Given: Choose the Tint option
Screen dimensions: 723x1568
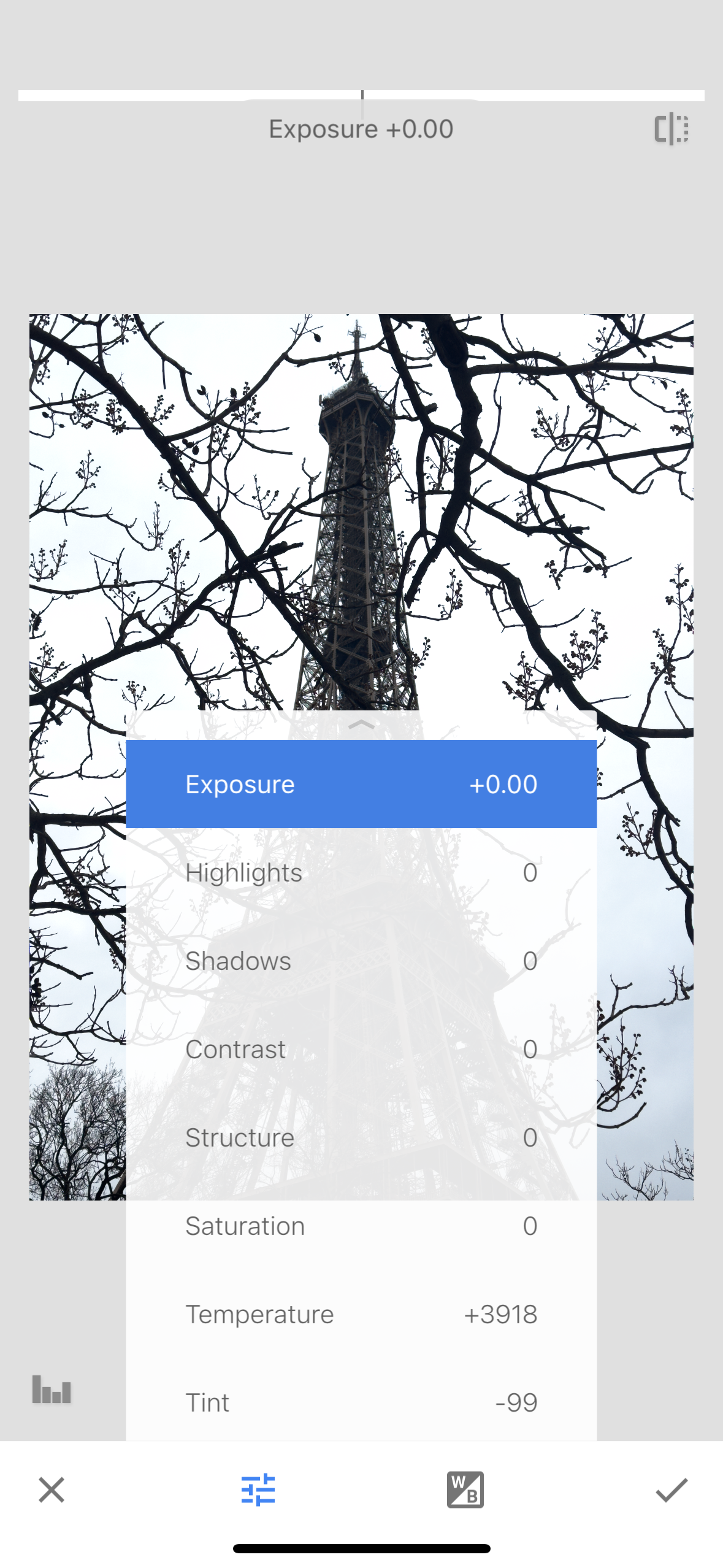Looking at the screenshot, I should (x=361, y=1402).
